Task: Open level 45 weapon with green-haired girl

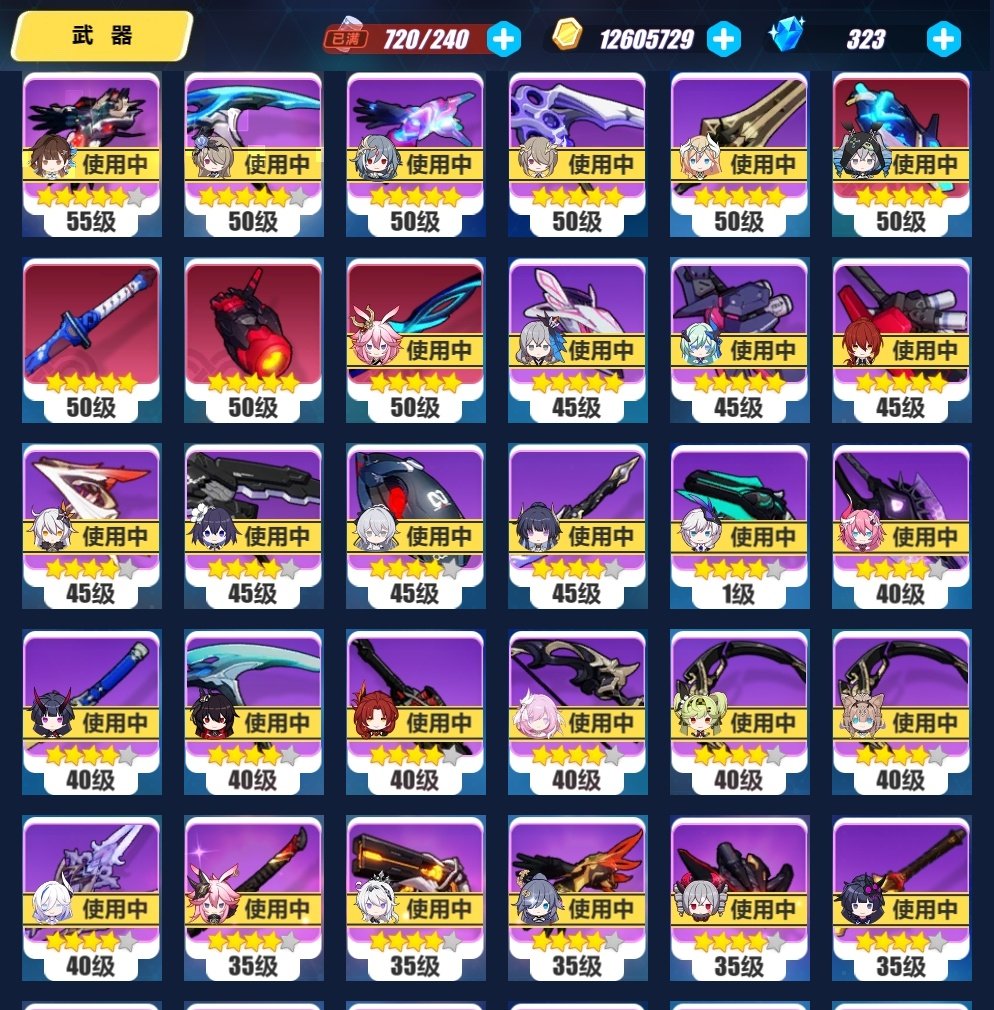Action: 739,335
